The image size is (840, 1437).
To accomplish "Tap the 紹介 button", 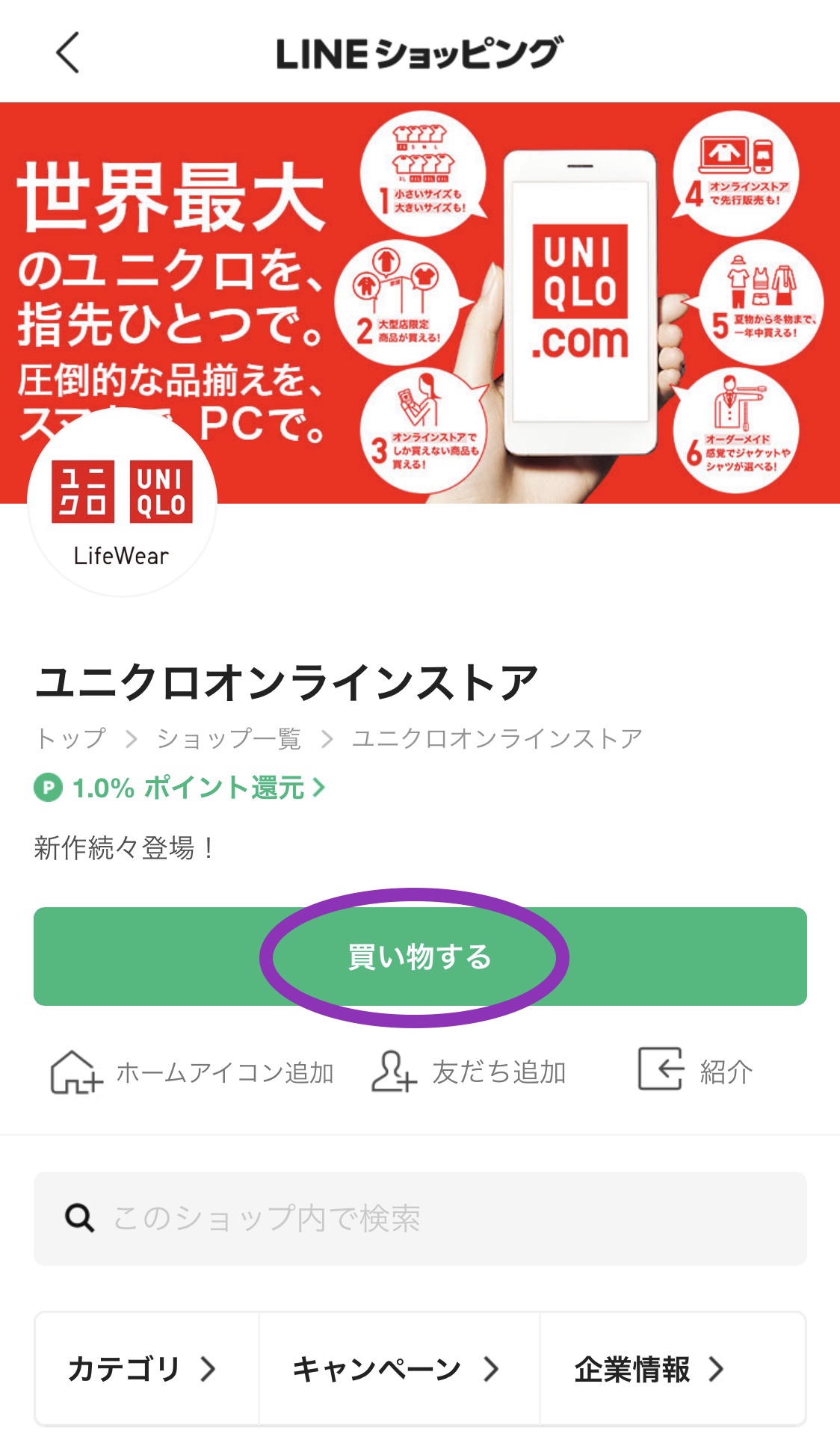I will coord(695,1072).
